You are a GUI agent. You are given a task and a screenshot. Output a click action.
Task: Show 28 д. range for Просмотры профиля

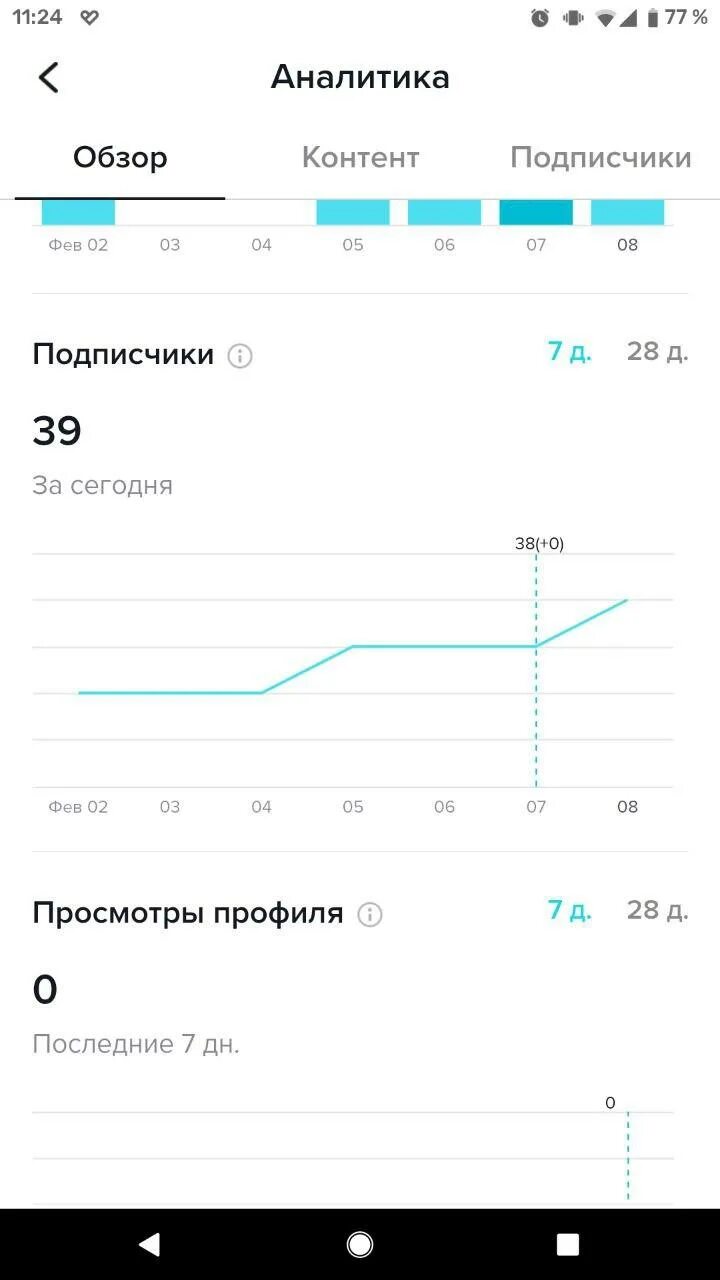point(657,910)
